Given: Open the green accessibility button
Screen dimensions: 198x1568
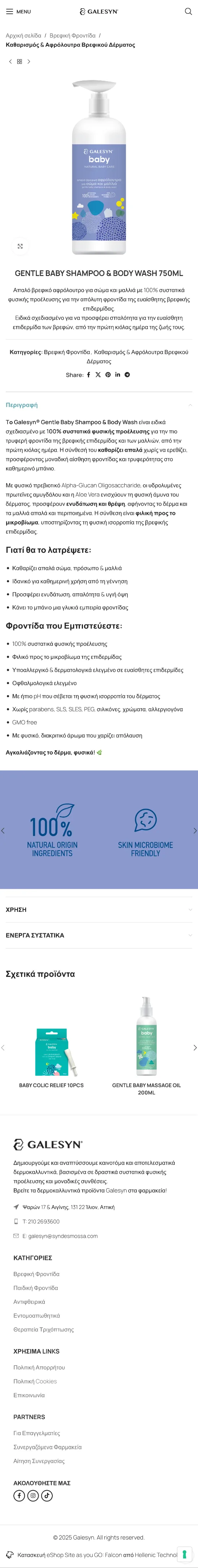Looking at the screenshot, I should pyautogui.click(x=185, y=1554).
